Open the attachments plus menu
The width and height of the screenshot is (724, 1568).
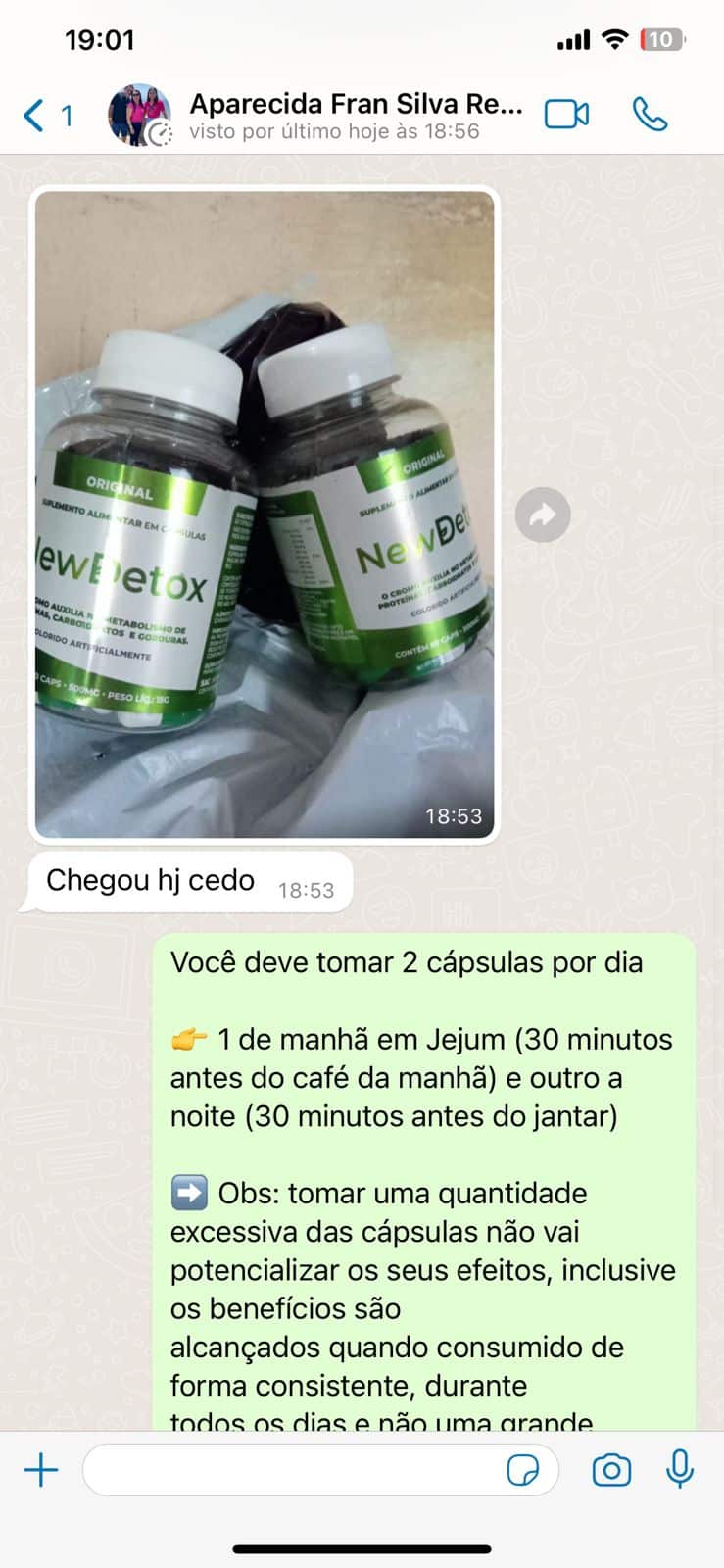coord(41,1470)
